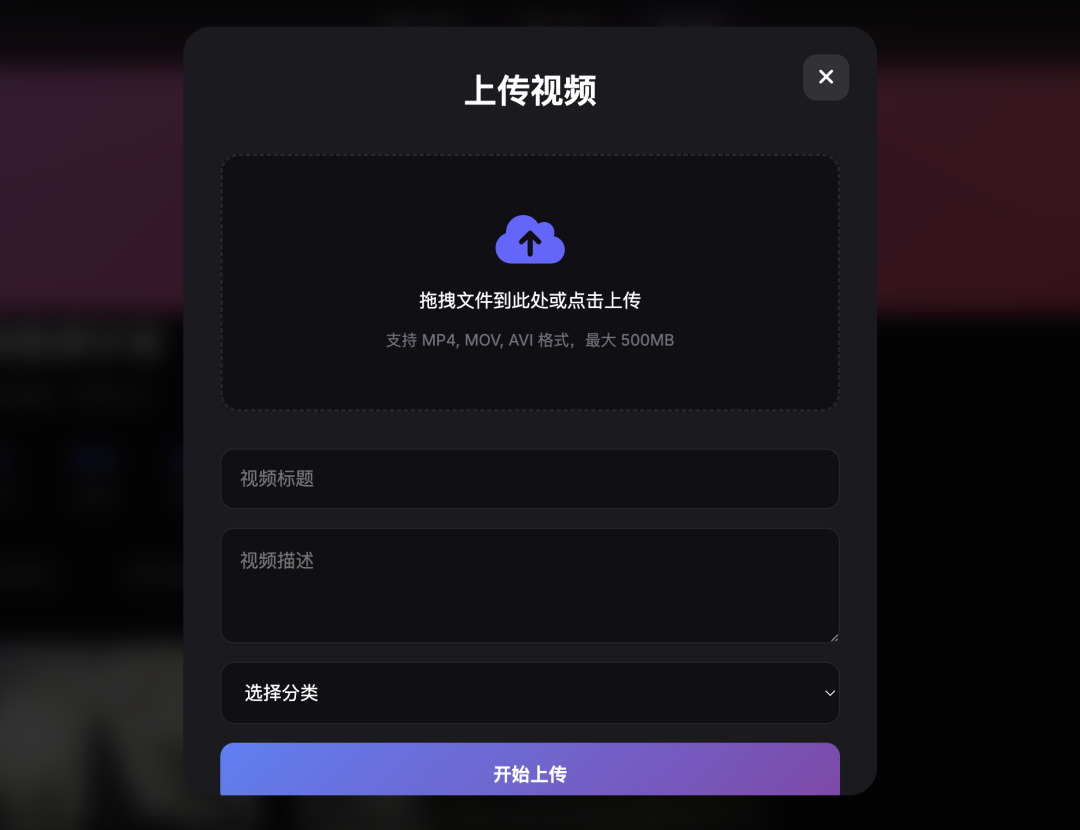The width and height of the screenshot is (1080, 830).
Task: Close the 上传视频 dialog
Action: pos(825,77)
